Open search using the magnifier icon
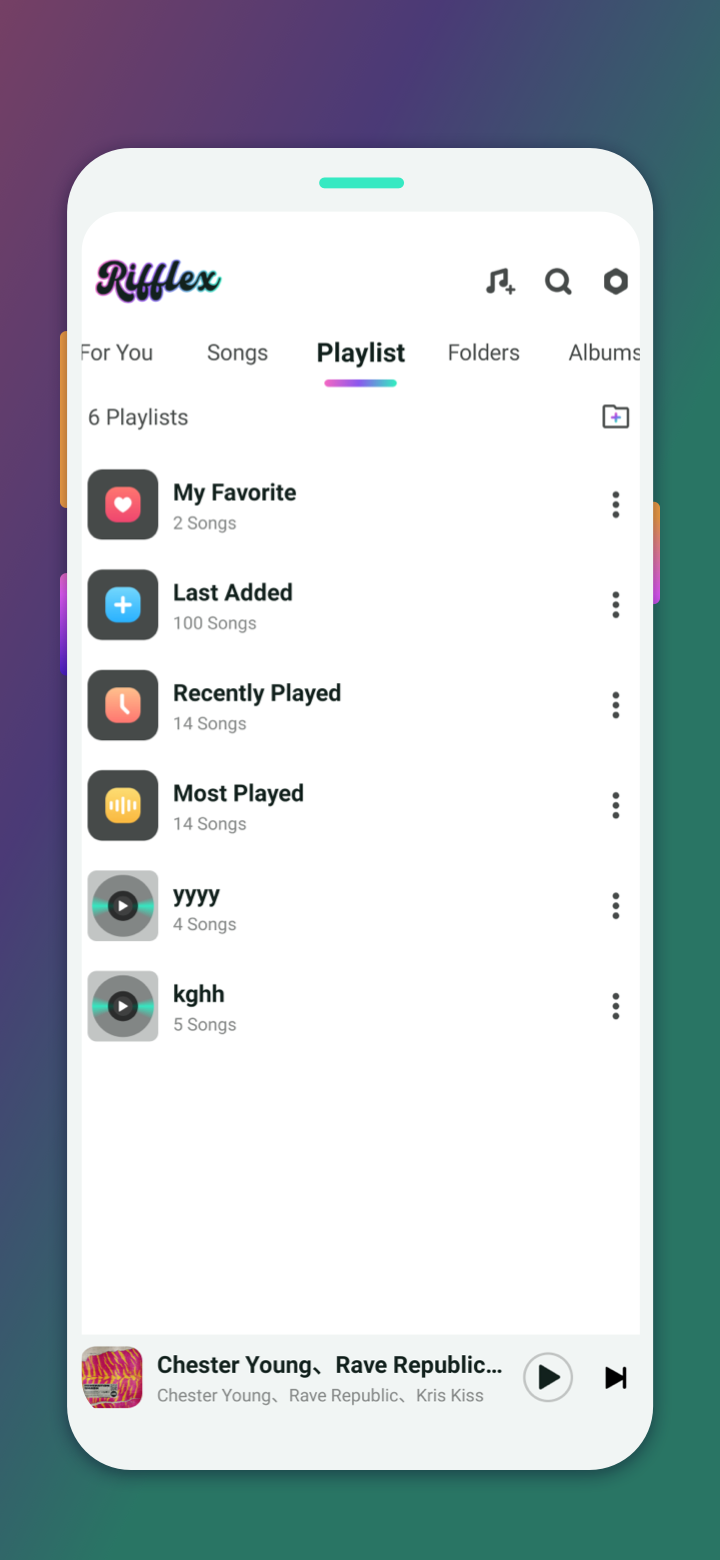The width and height of the screenshot is (720, 1560). click(558, 281)
